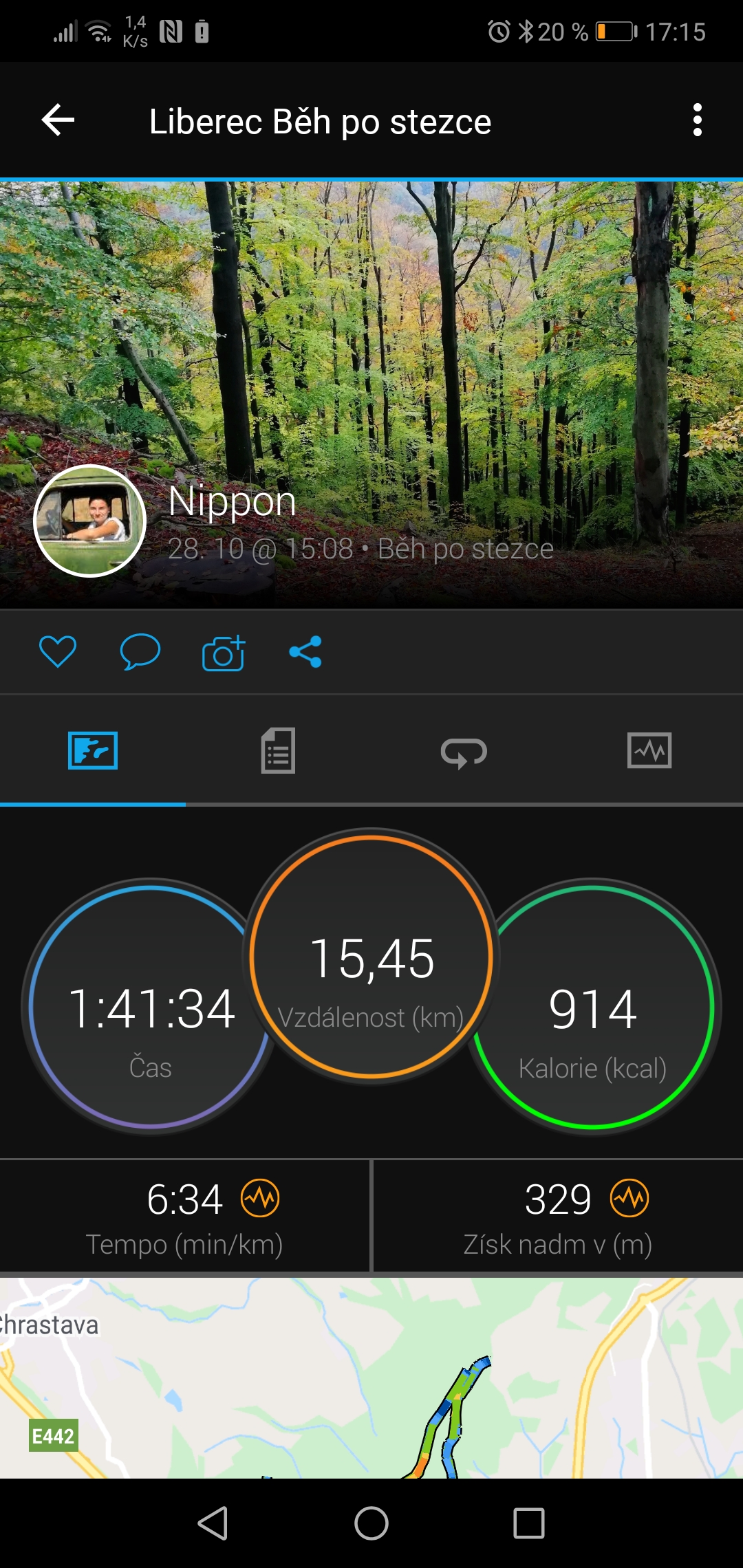This screenshot has width=743, height=1568.
Task: Share this activity
Action: pyautogui.click(x=305, y=651)
